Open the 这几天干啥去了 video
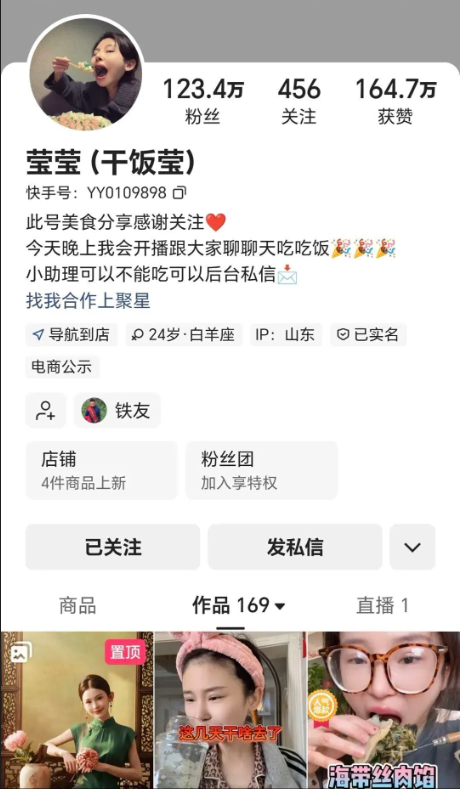This screenshot has width=460, height=789. point(231,710)
